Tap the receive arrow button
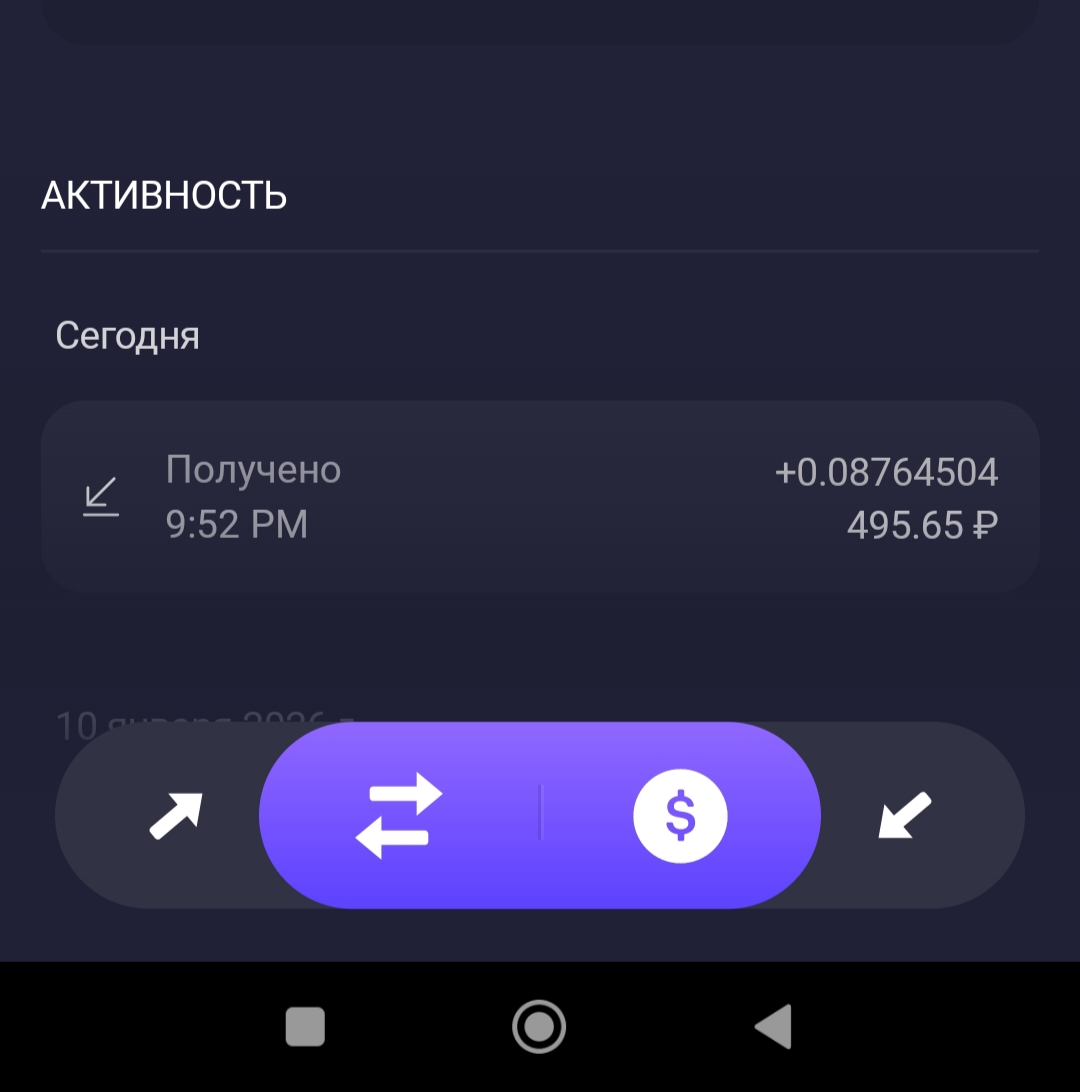The height and width of the screenshot is (1092, 1080). [905, 815]
